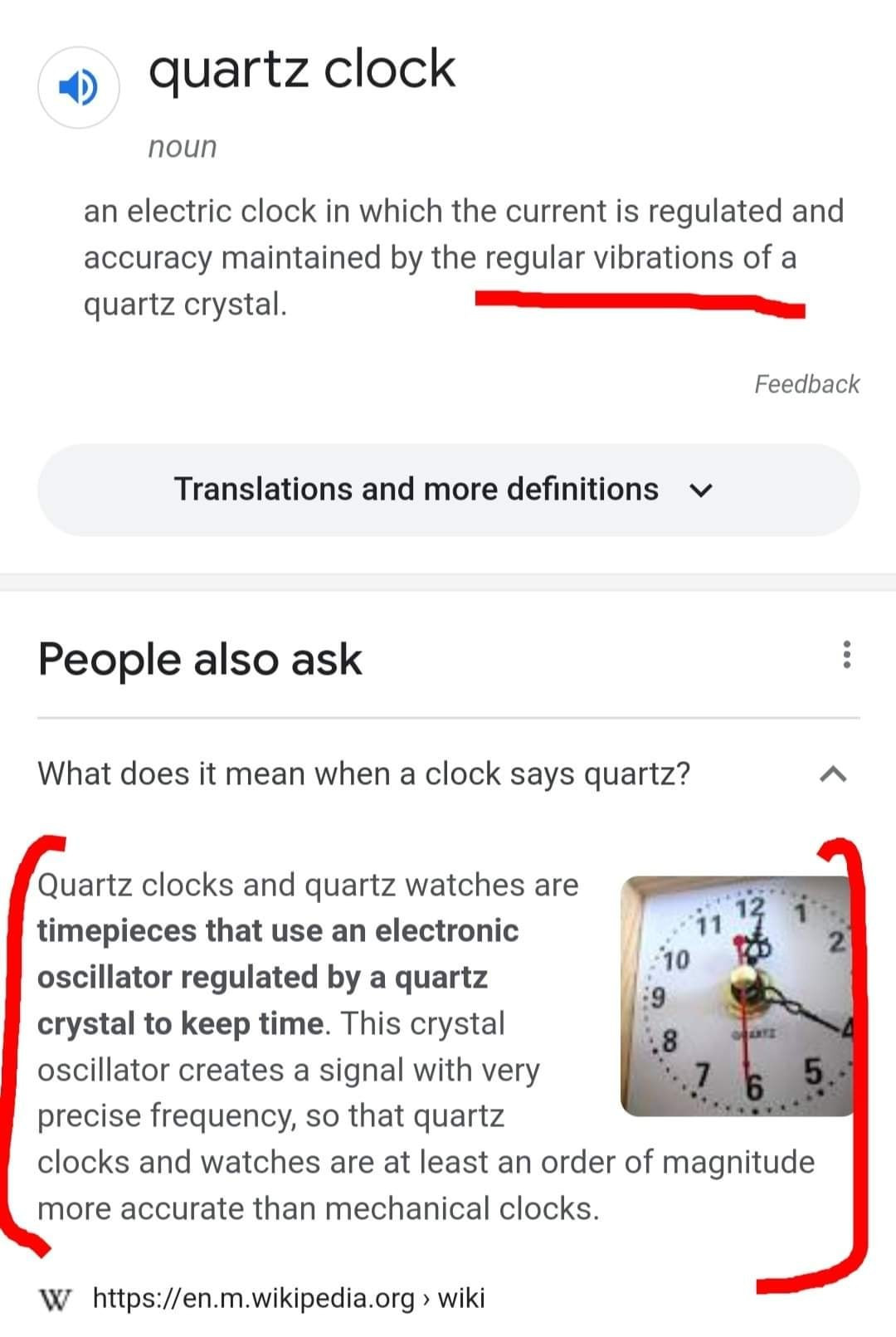Image resolution: width=896 pixels, height=1337 pixels.
Task: Expand Translations and more definitions
Action: coord(448,490)
